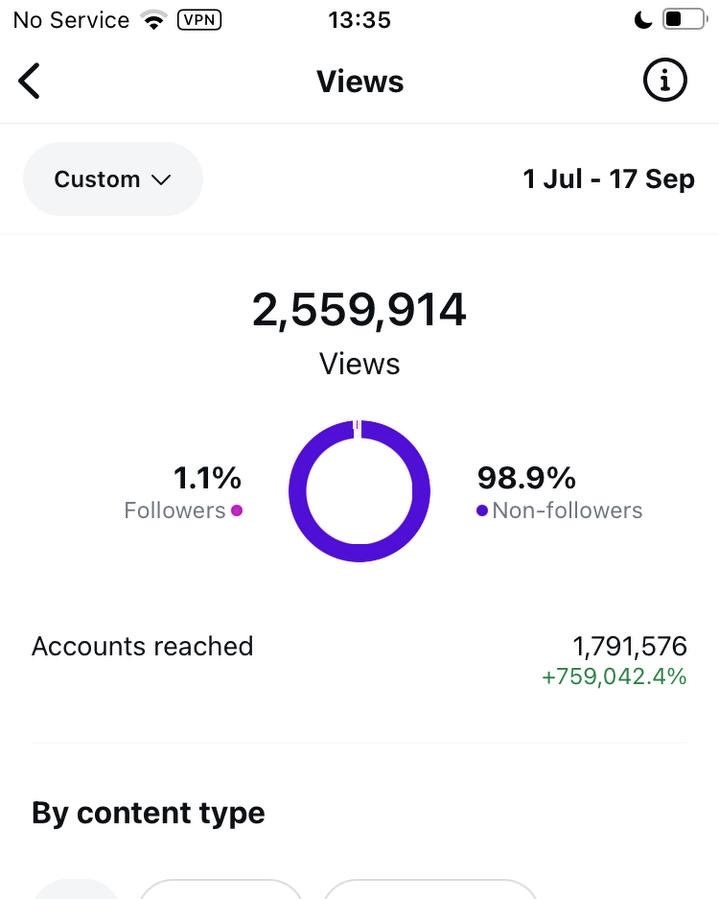Go back from the Views screen
The height and width of the screenshot is (899, 719).
click(30, 81)
